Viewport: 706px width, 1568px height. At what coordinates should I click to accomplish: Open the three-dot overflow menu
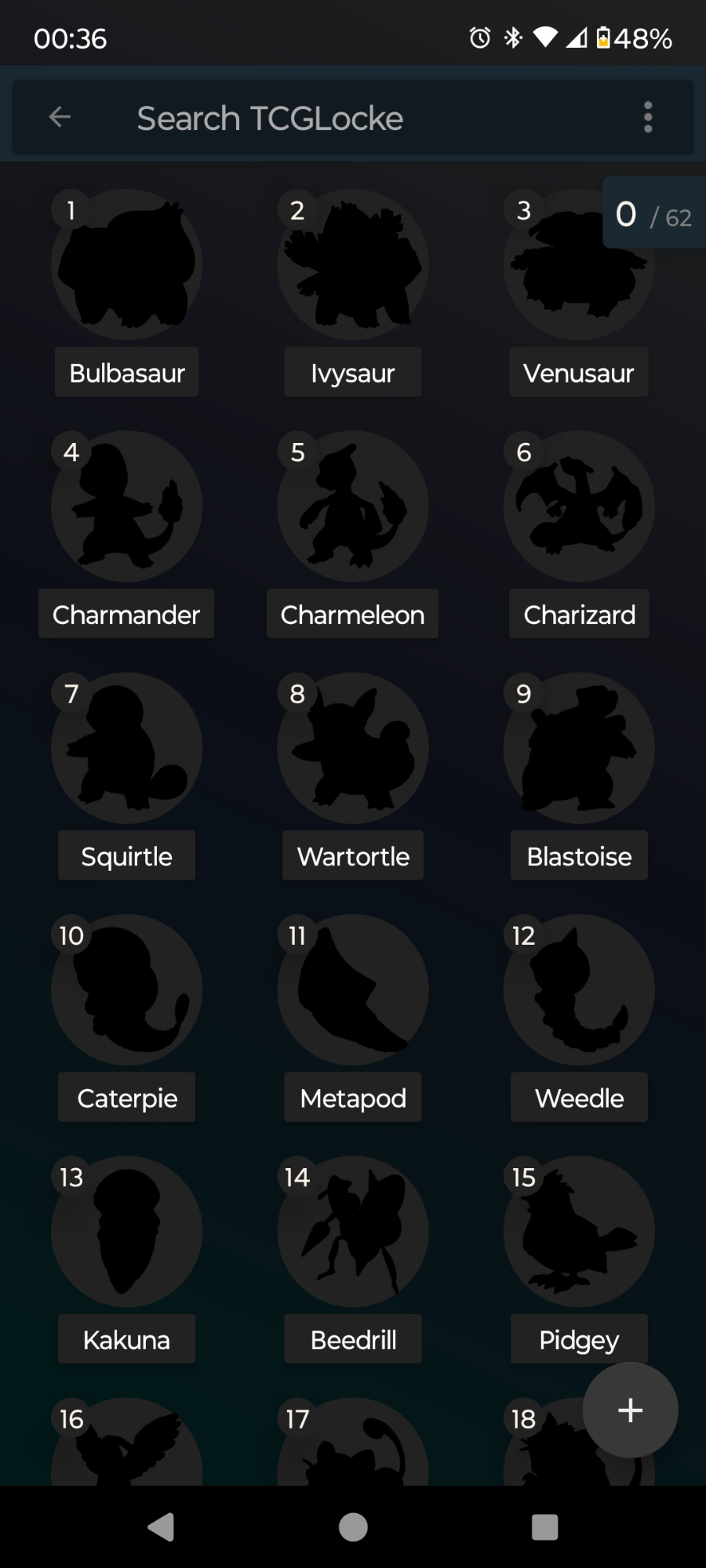[648, 118]
